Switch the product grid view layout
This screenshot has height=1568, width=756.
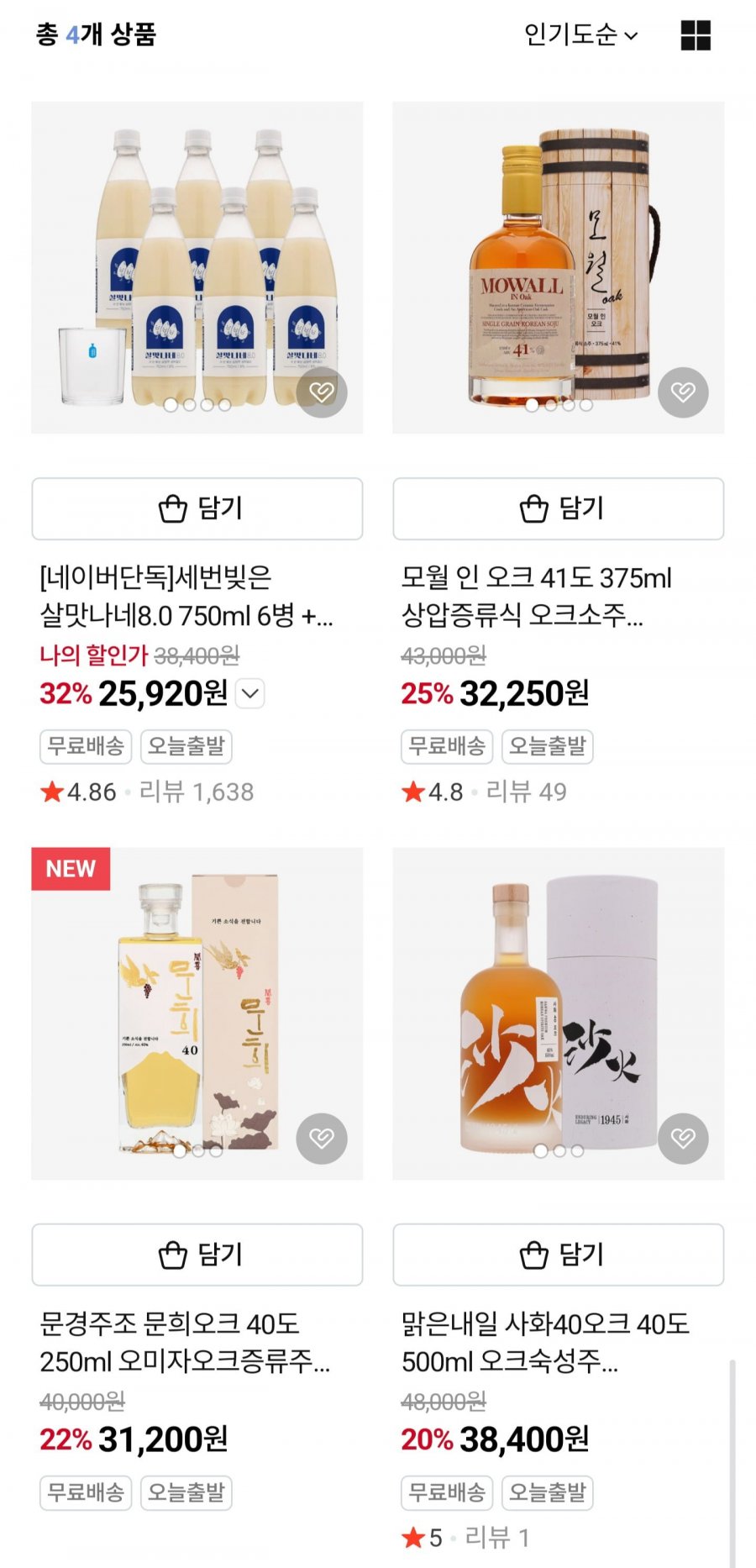(x=696, y=35)
